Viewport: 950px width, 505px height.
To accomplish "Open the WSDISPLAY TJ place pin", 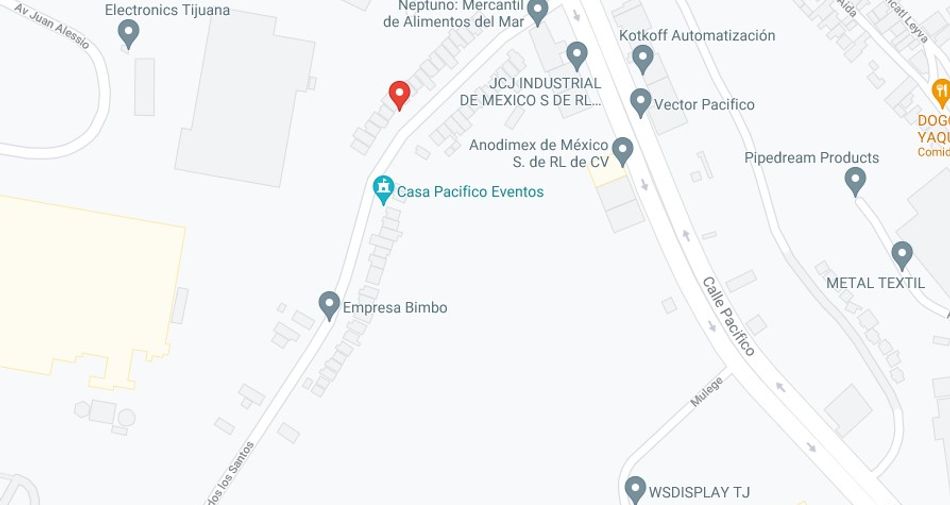I will (x=635, y=489).
